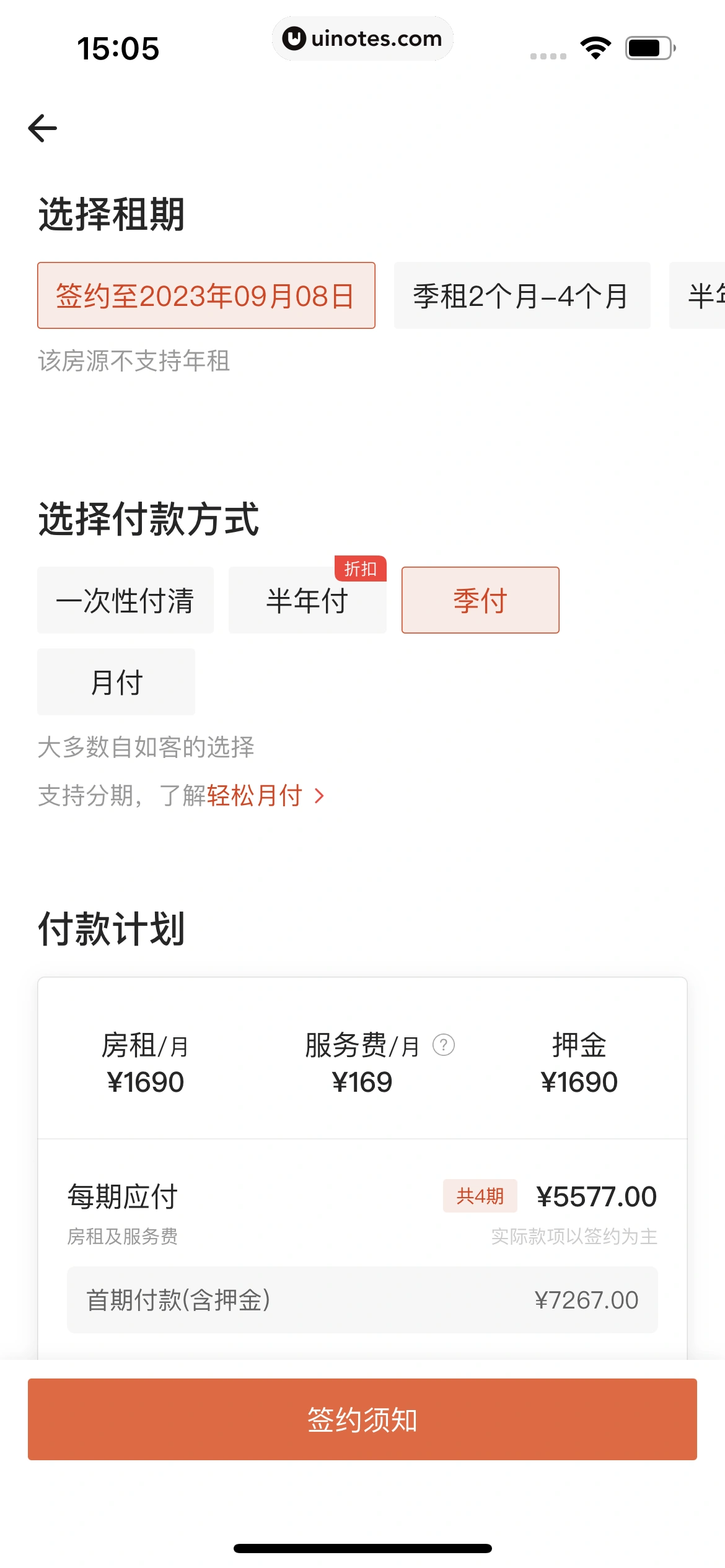Click the back arrow to return
Screen dimensions: 725x1568
coord(42,129)
